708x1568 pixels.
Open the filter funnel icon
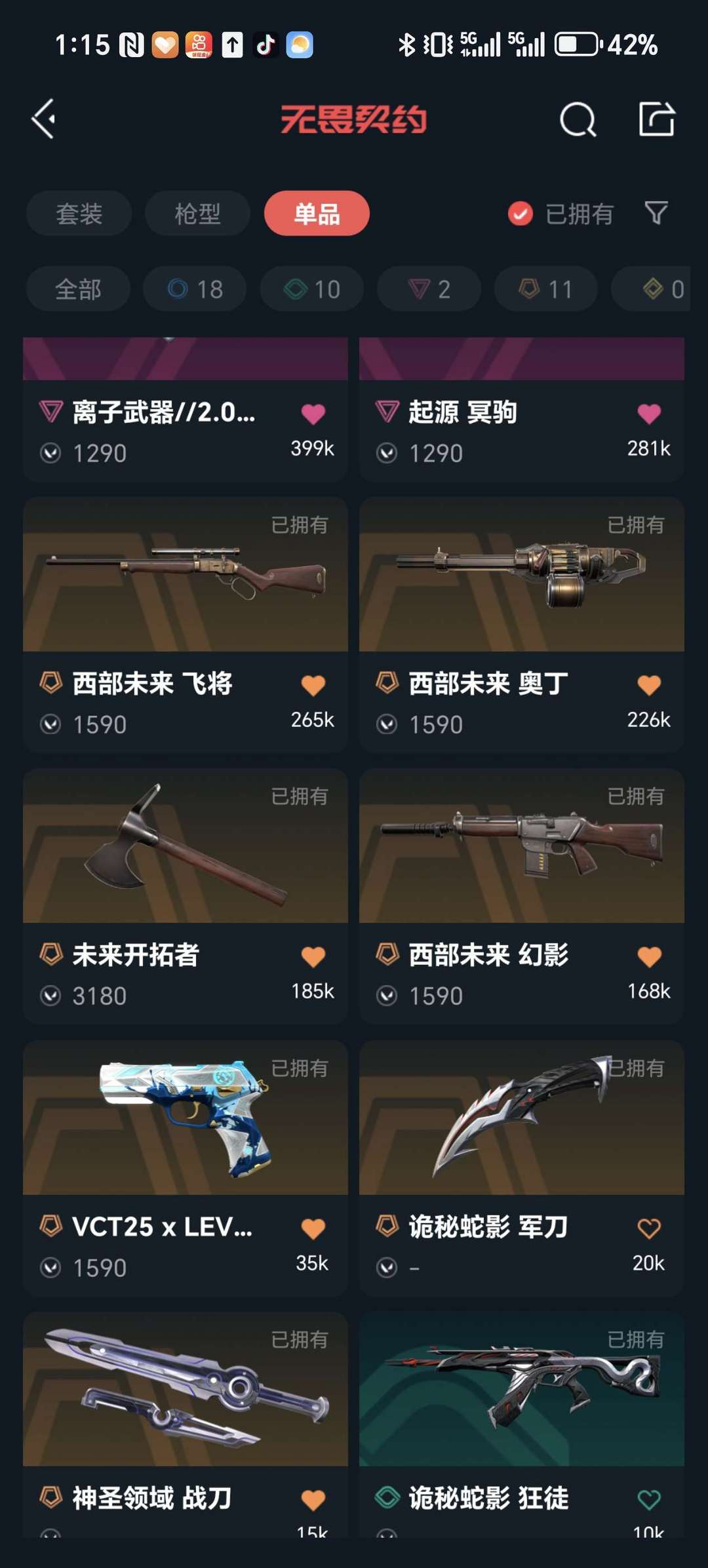click(x=656, y=213)
